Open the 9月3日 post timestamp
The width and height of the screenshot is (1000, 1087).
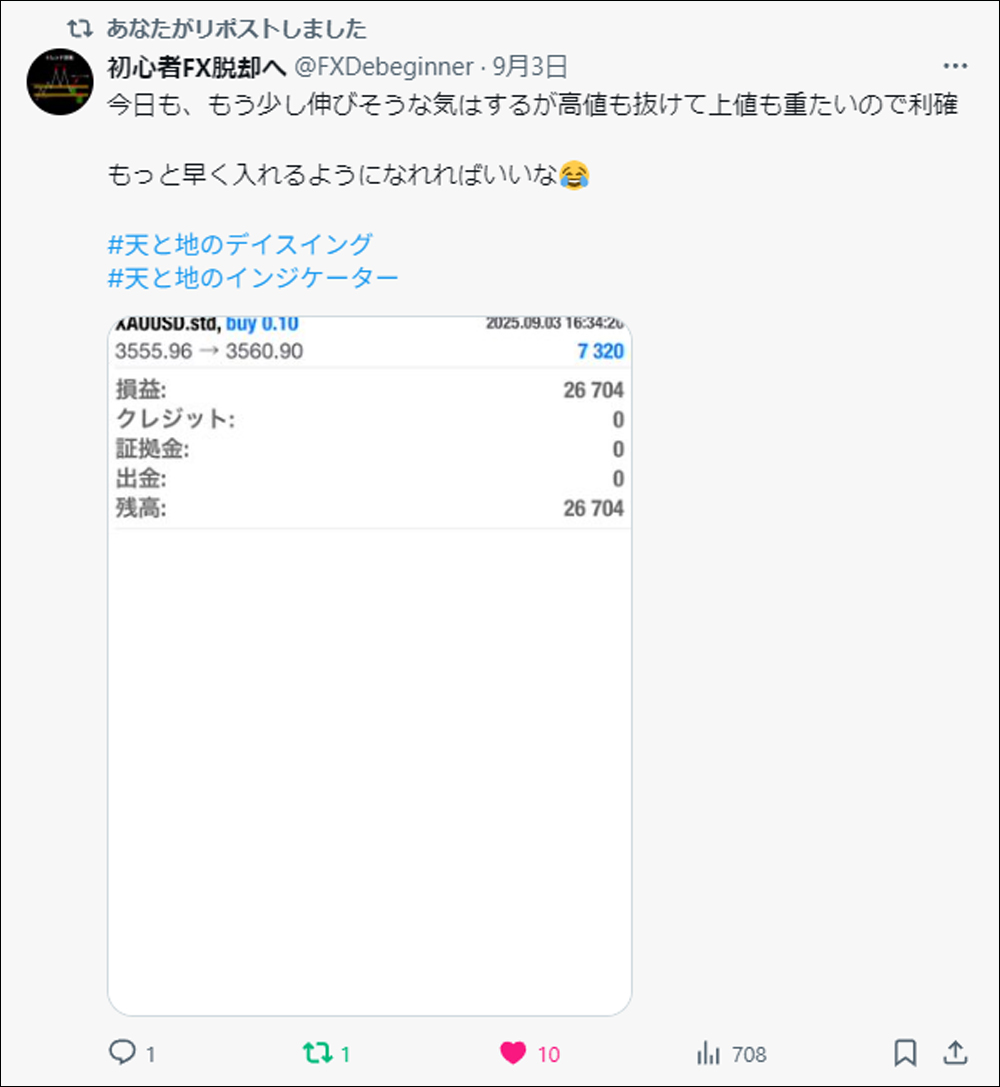point(530,67)
